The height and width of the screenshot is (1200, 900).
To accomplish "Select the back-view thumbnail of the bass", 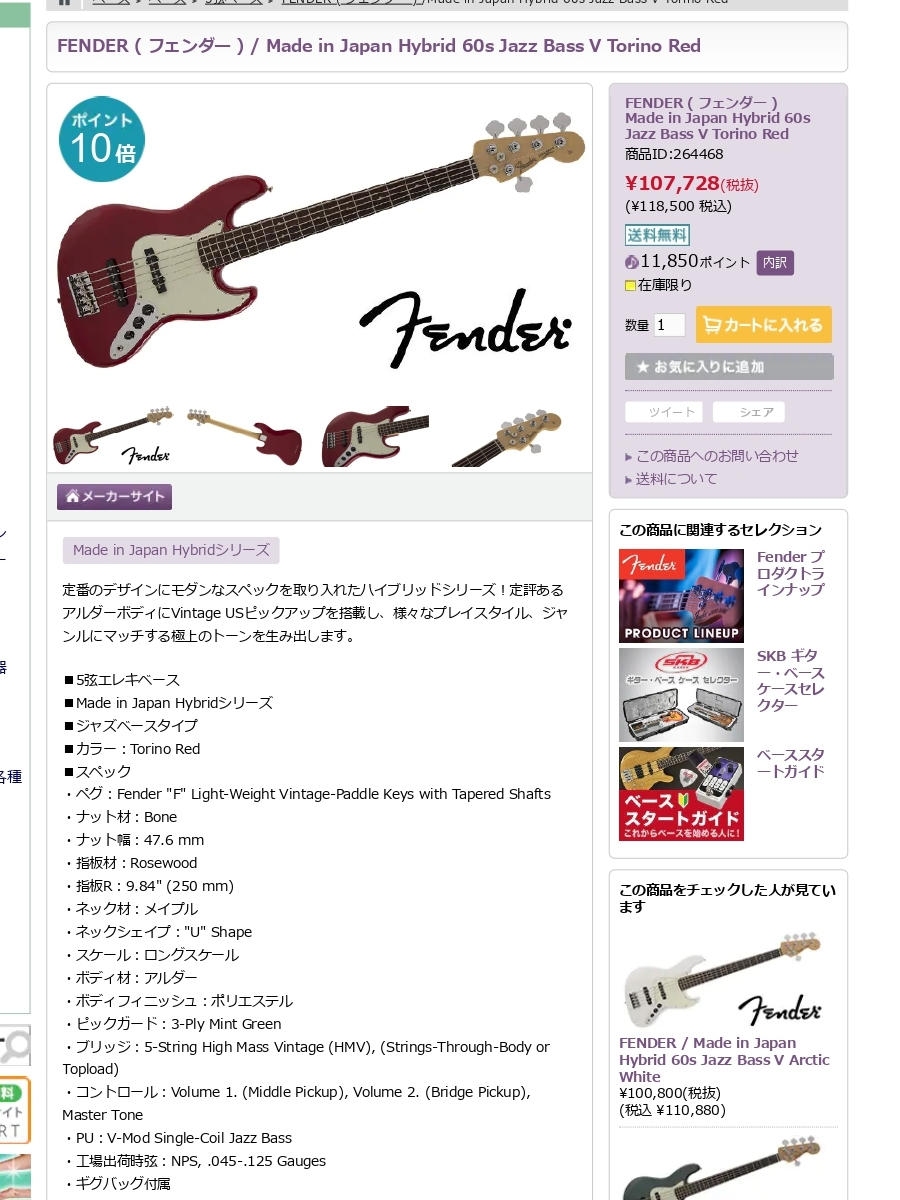I will [245, 437].
